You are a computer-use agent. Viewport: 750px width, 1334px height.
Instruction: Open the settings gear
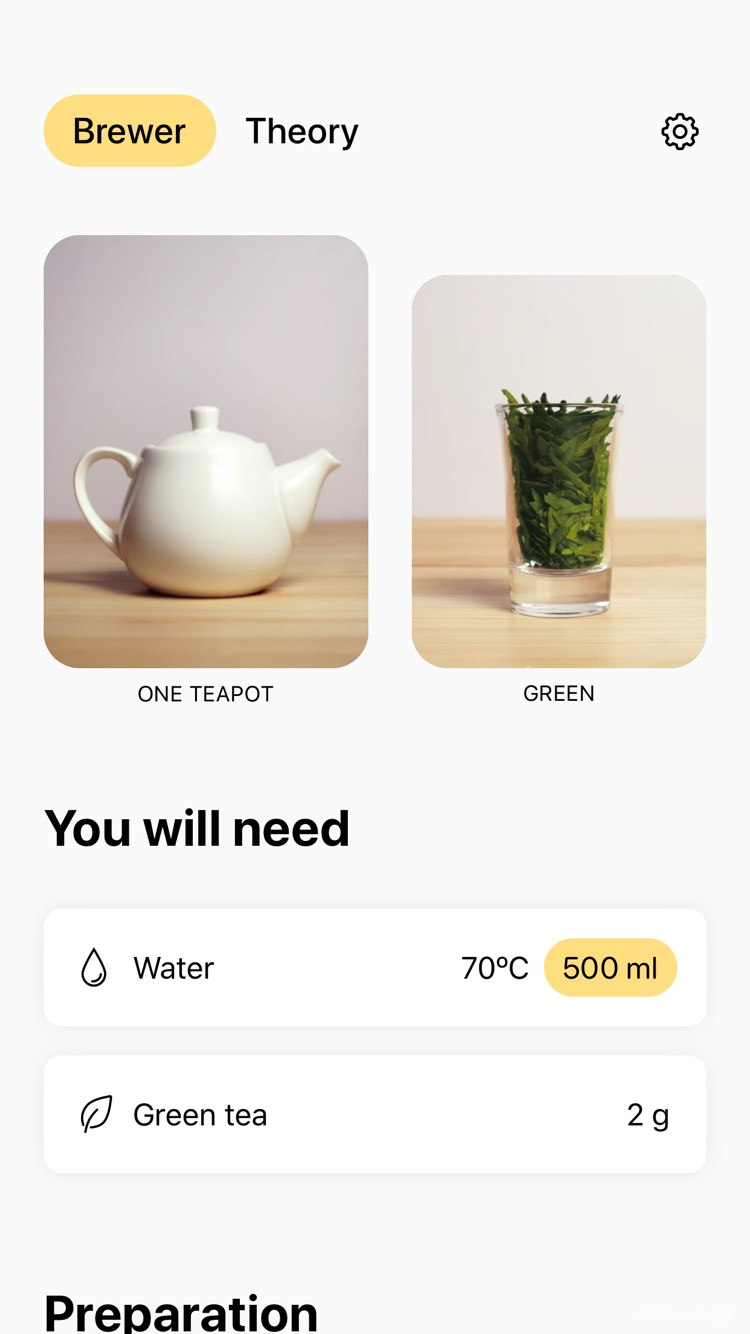[679, 131]
